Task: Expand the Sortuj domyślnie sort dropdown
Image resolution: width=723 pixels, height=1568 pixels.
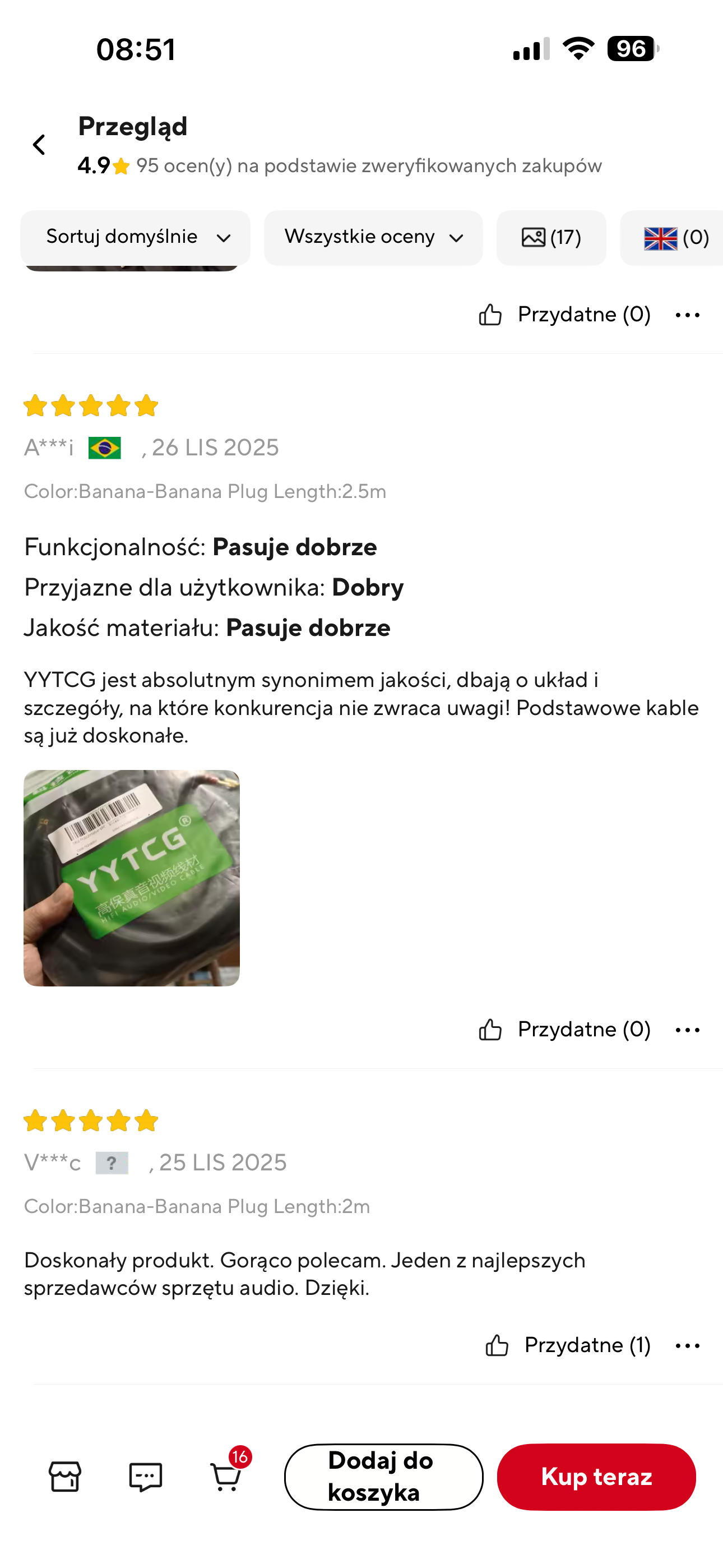Action: (135, 237)
